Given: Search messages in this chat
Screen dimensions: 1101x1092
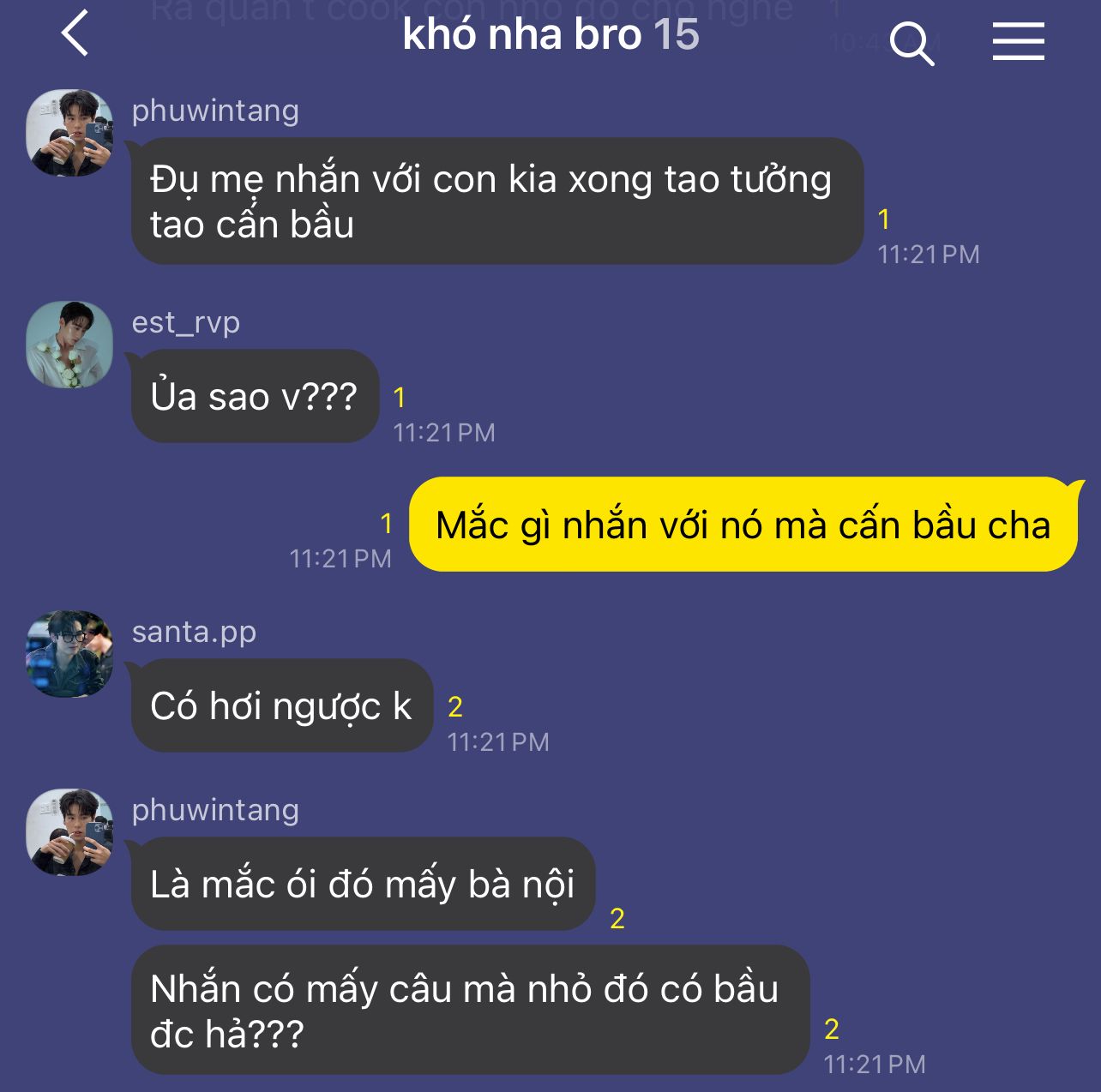Looking at the screenshot, I should click(x=911, y=42).
